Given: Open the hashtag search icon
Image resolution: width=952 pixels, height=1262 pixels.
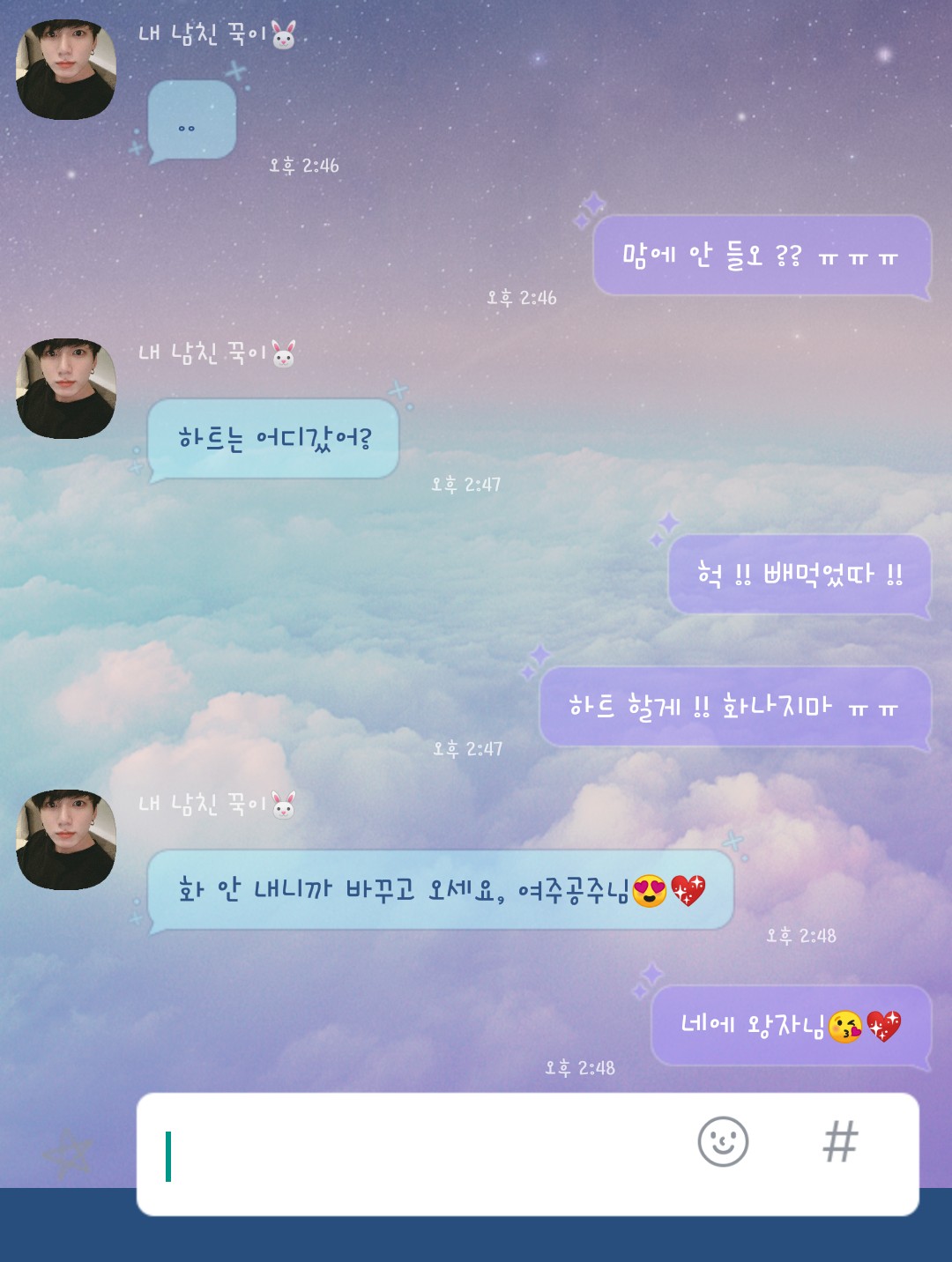Looking at the screenshot, I should 840,1142.
